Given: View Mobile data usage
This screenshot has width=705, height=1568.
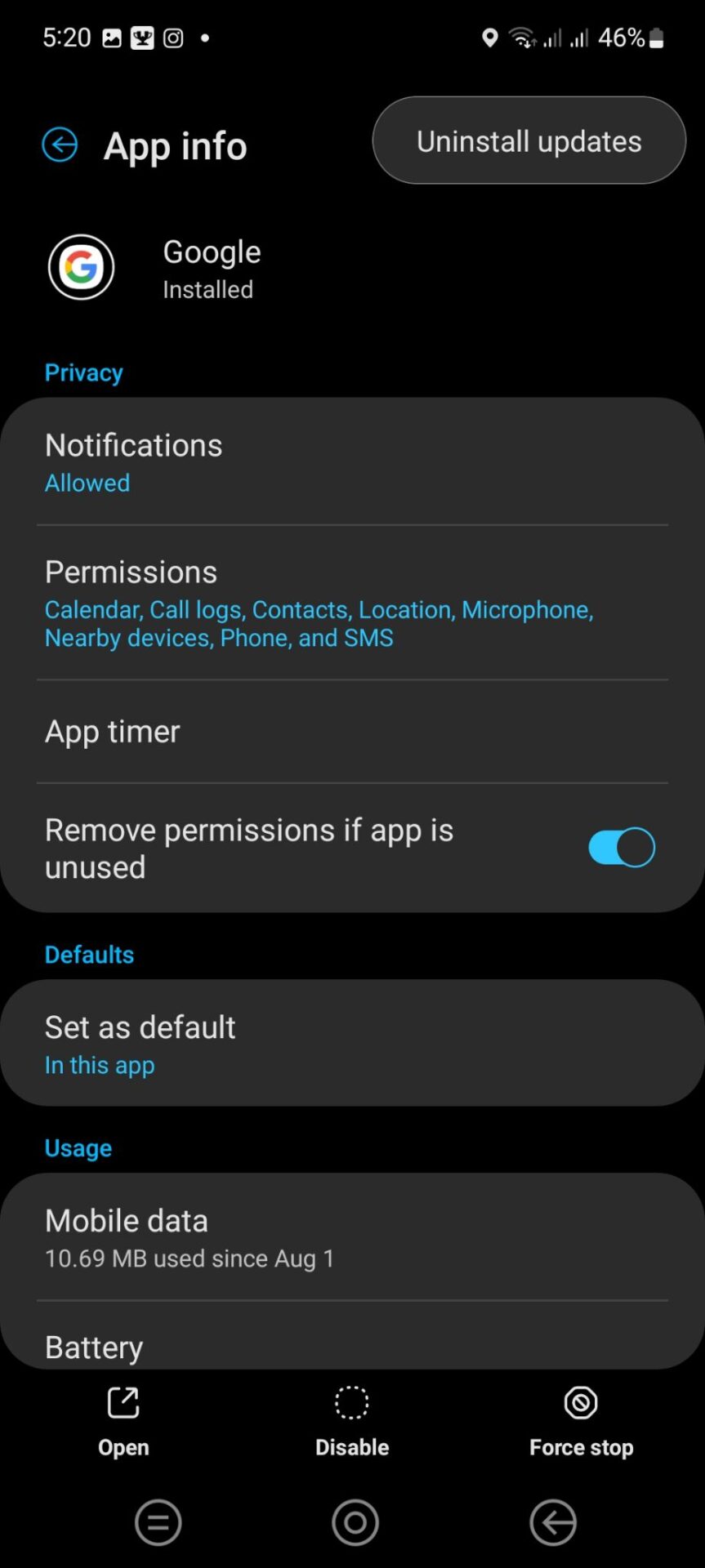Looking at the screenshot, I should [x=352, y=1238].
